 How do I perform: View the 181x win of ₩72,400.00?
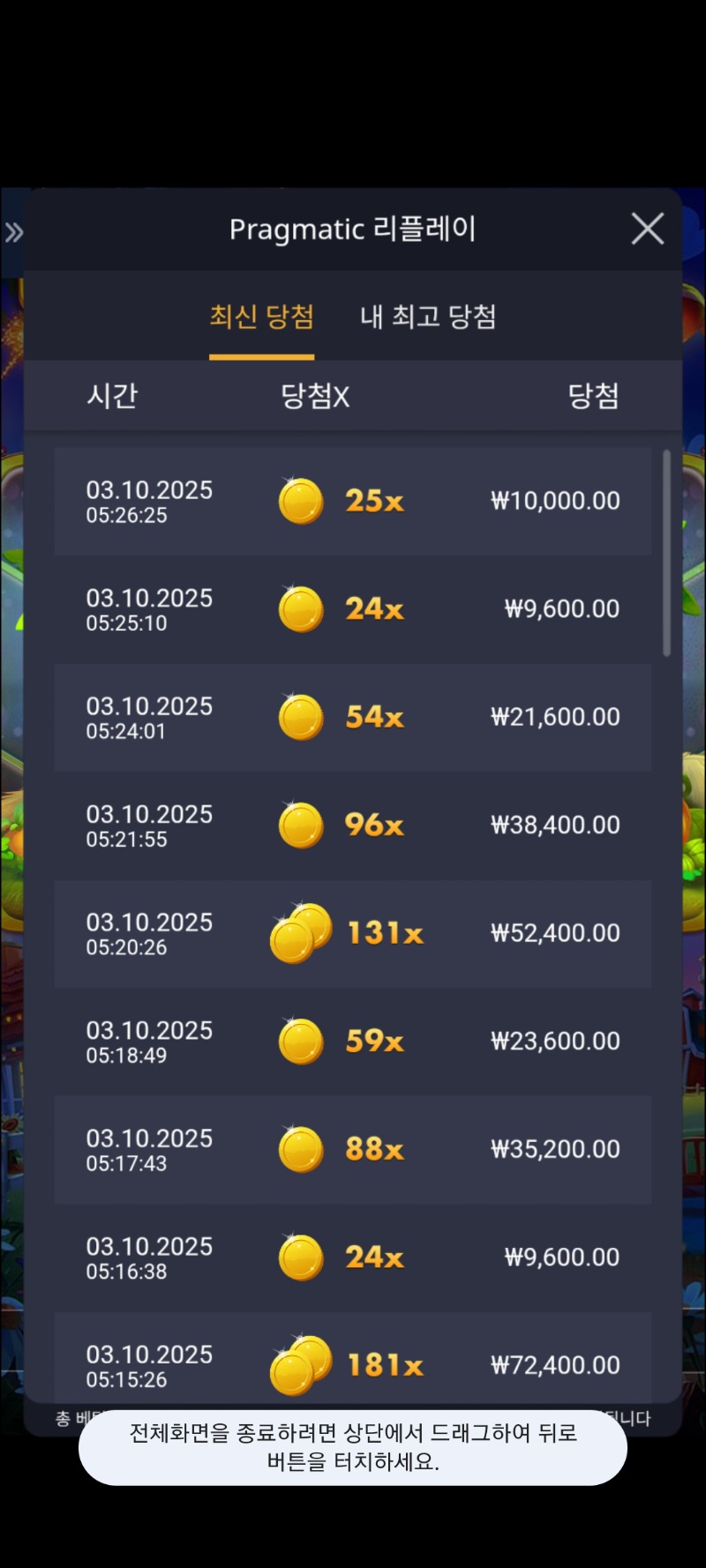[352, 1358]
